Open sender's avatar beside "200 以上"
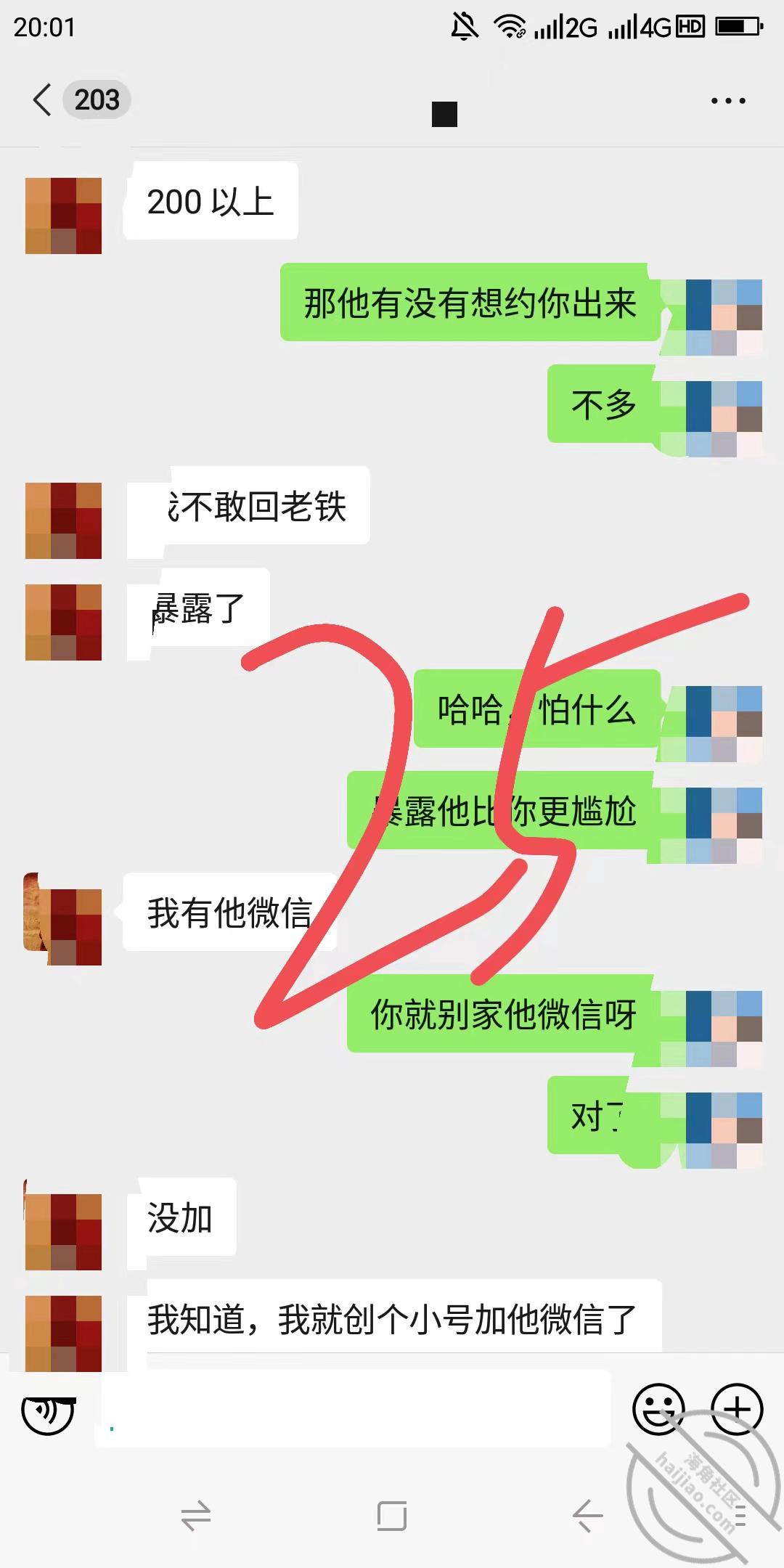 point(63,216)
